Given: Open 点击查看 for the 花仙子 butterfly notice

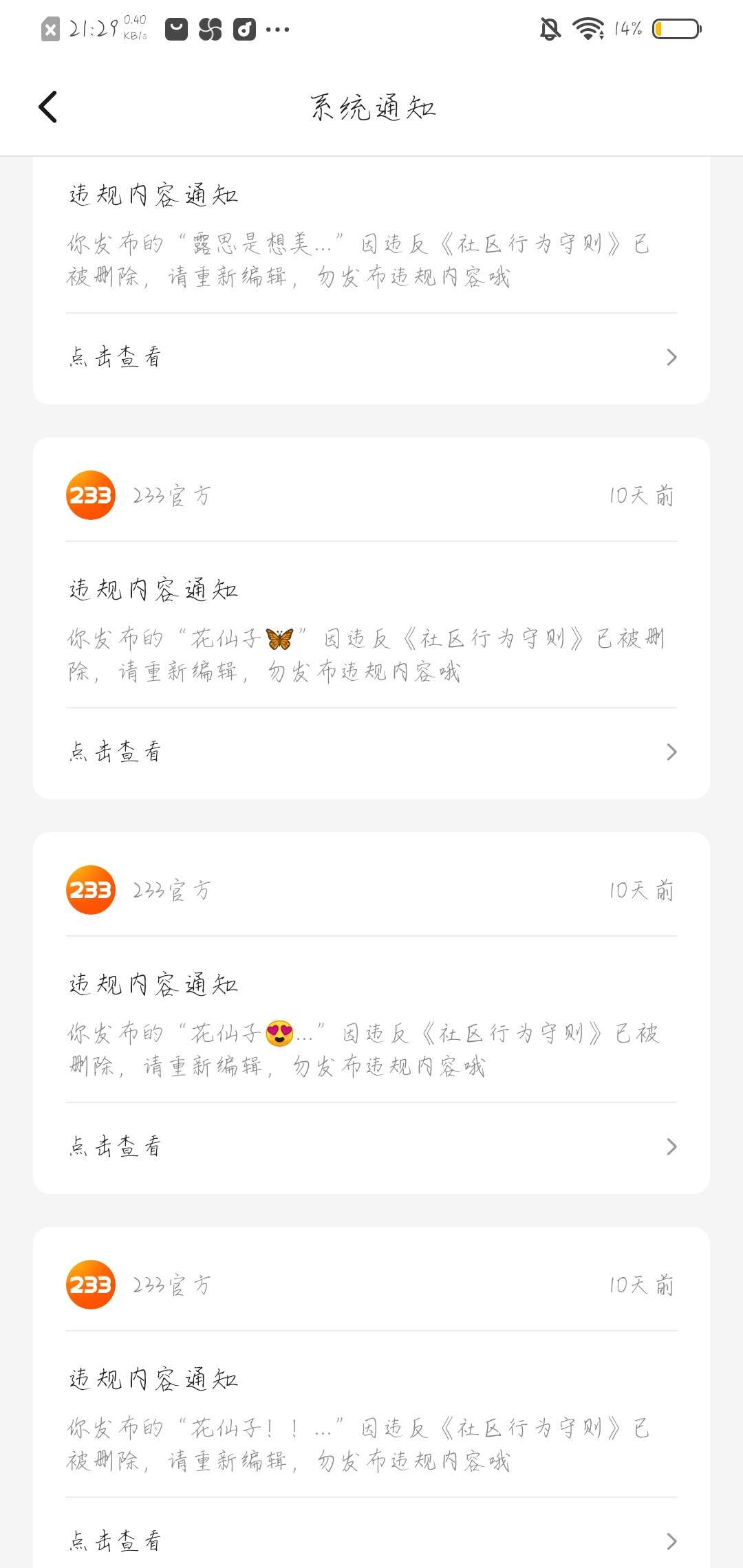Looking at the screenshot, I should pos(371,752).
